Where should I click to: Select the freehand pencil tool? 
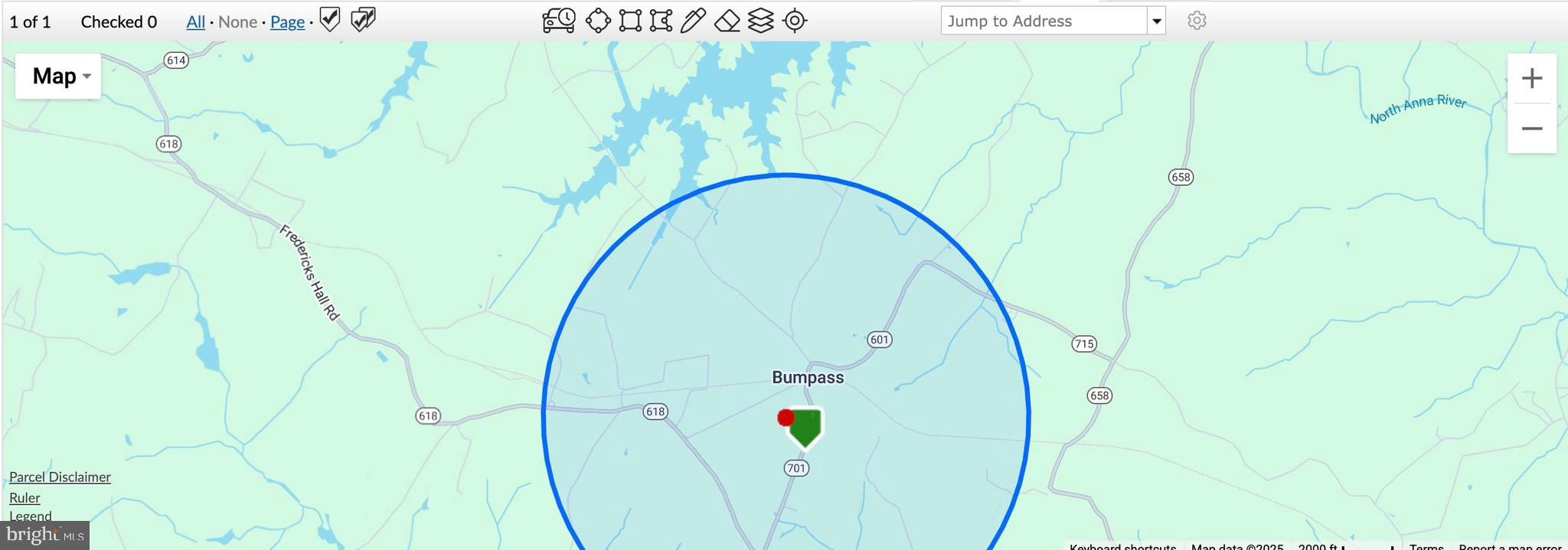(x=693, y=21)
